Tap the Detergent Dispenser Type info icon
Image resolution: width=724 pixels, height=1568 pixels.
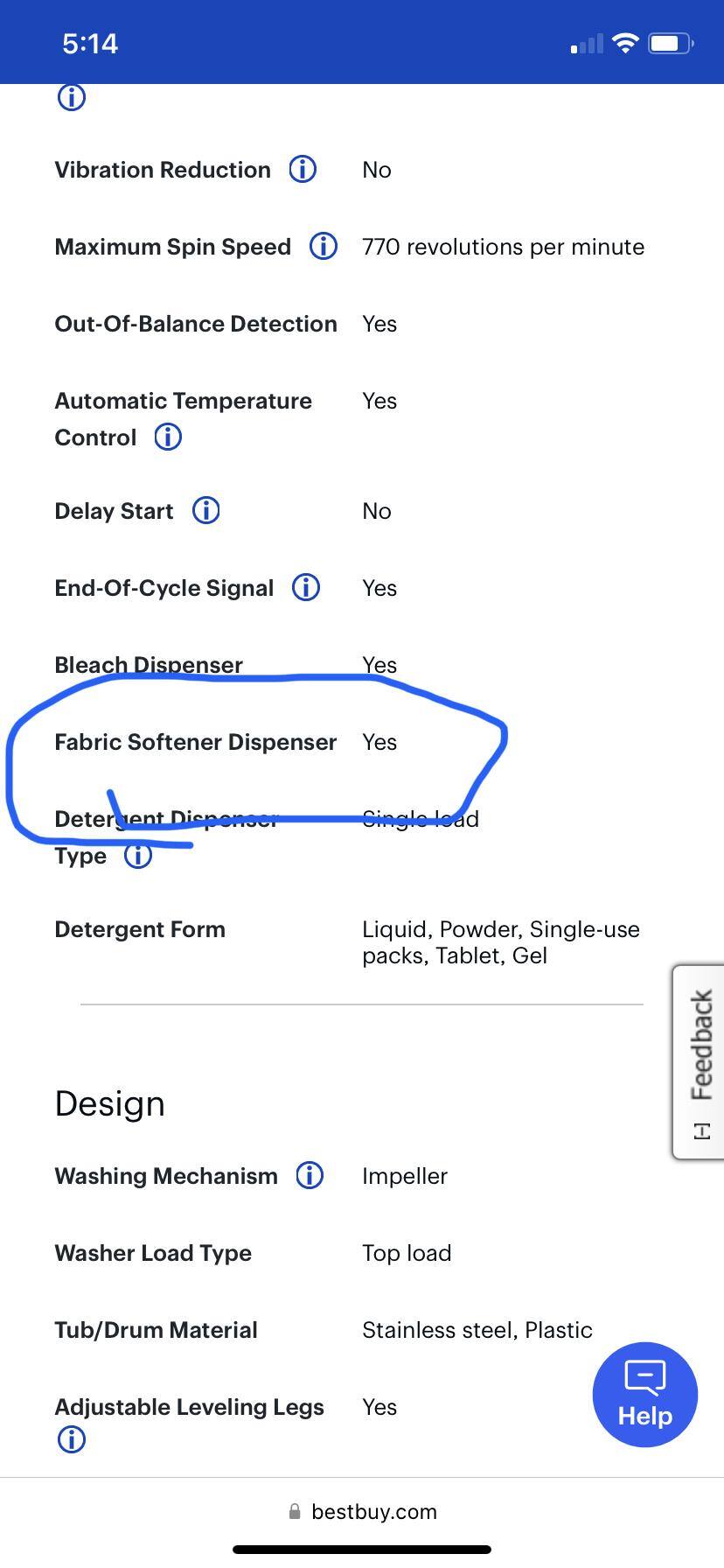pyautogui.click(x=137, y=855)
